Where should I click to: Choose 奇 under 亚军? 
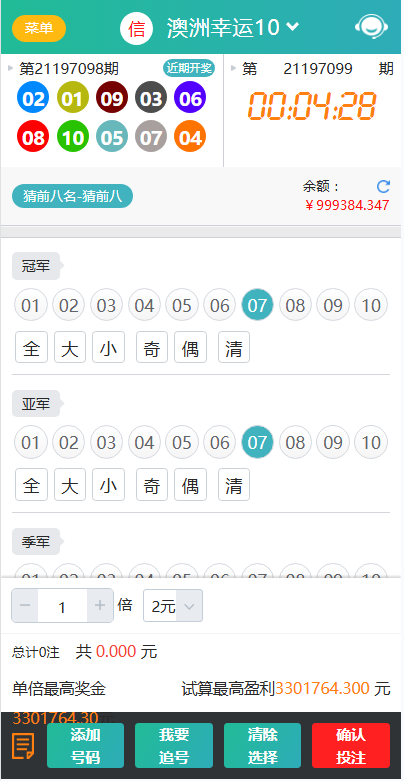[152, 484]
